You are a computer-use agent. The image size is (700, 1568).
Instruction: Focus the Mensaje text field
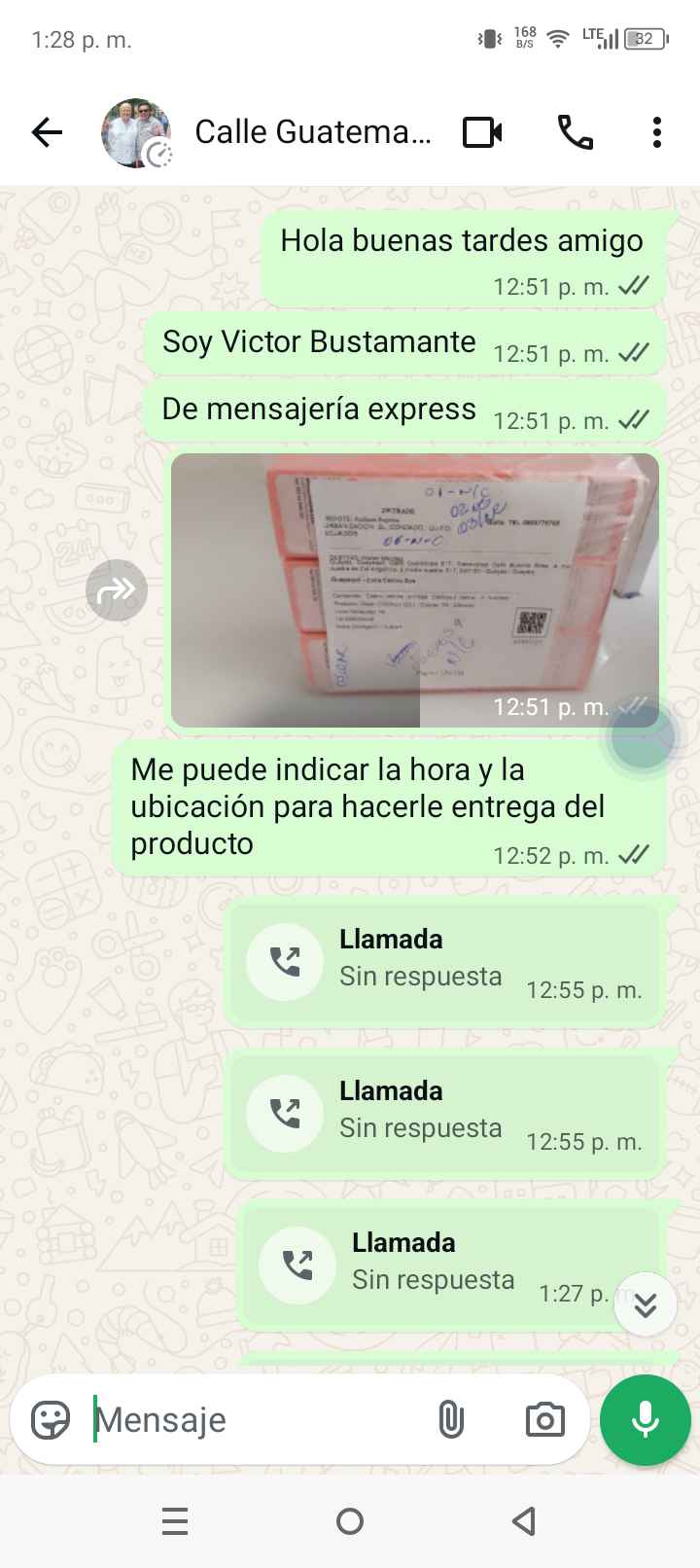[253, 1420]
